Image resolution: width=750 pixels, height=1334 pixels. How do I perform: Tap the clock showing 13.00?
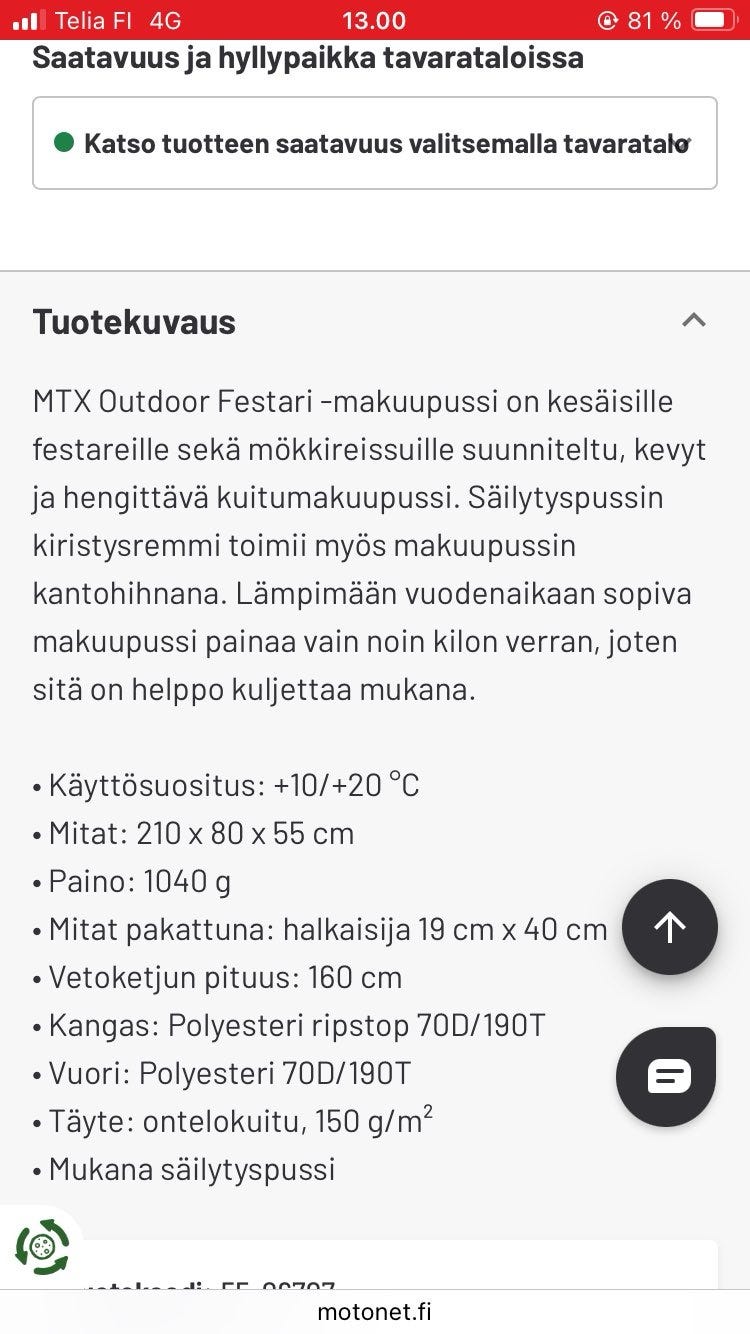[x=374, y=20]
